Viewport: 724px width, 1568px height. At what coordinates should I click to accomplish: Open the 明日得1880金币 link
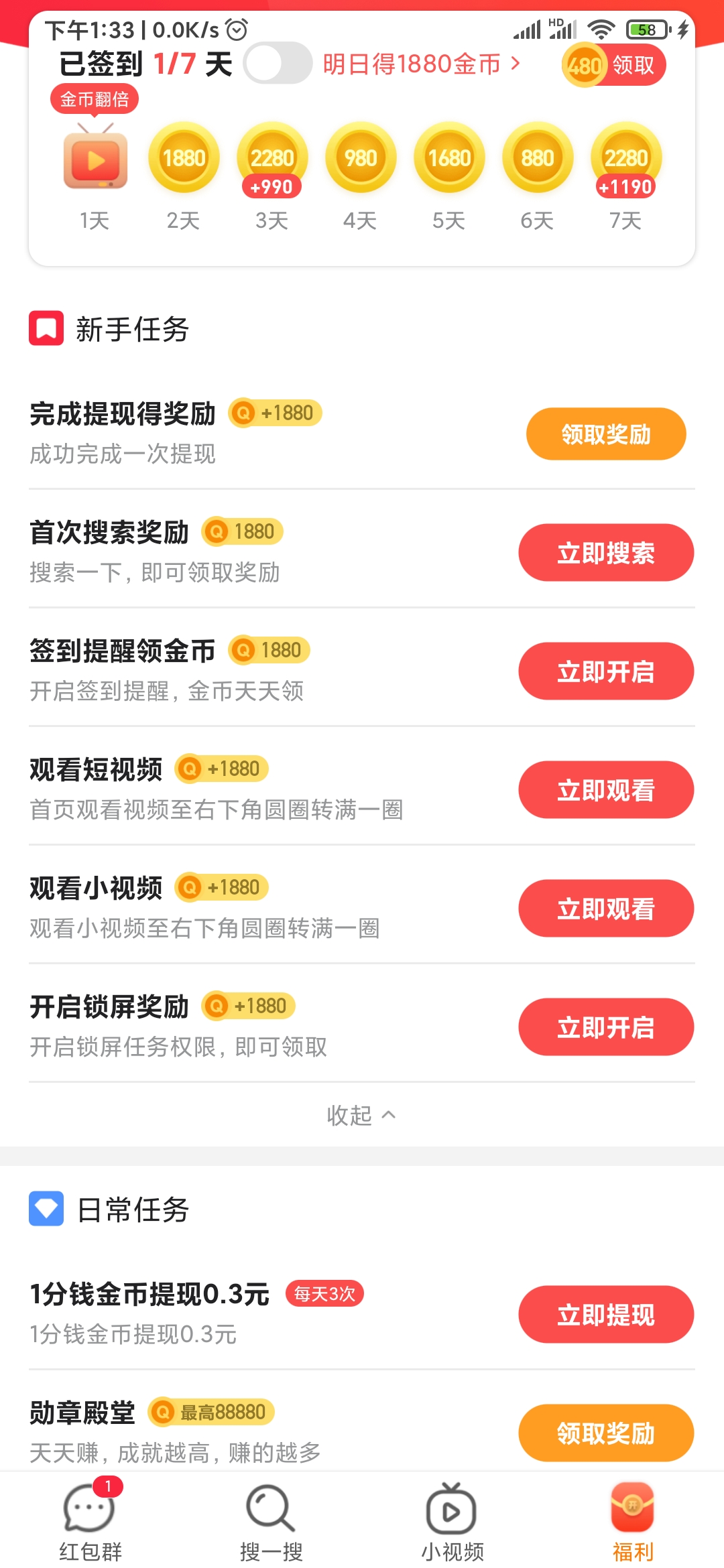pyautogui.click(x=421, y=64)
